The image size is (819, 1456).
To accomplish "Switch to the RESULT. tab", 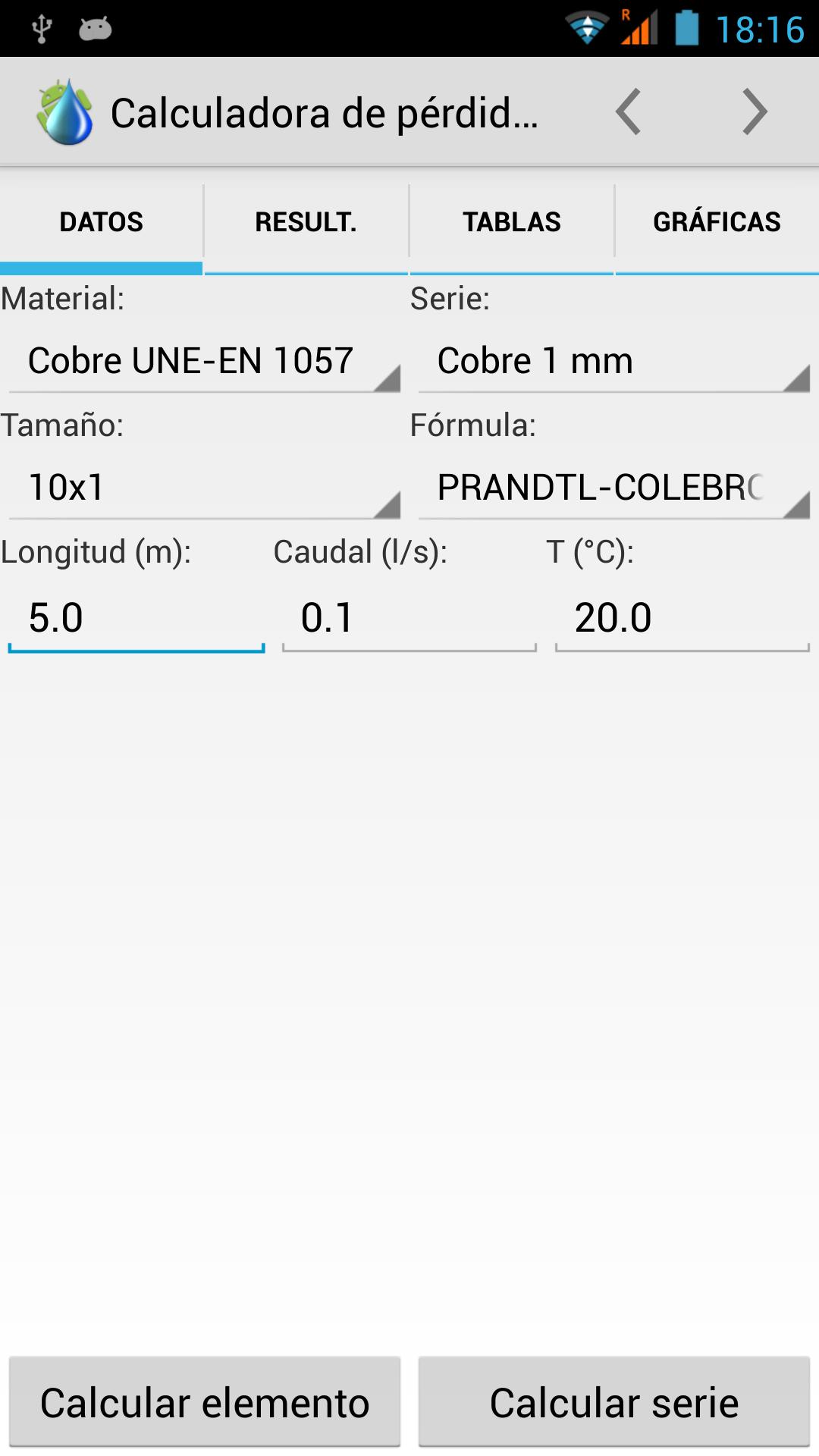I will (x=306, y=222).
